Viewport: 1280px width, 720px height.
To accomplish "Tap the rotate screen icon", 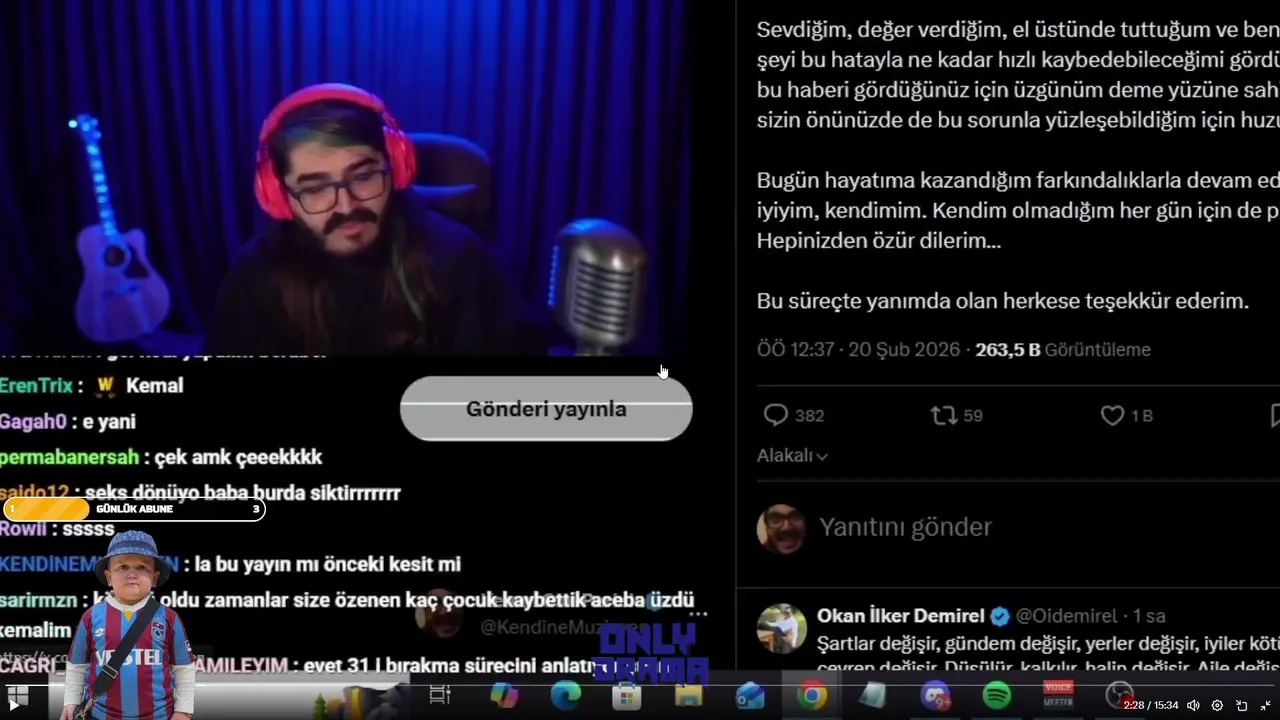I will (x=1241, y=705).
